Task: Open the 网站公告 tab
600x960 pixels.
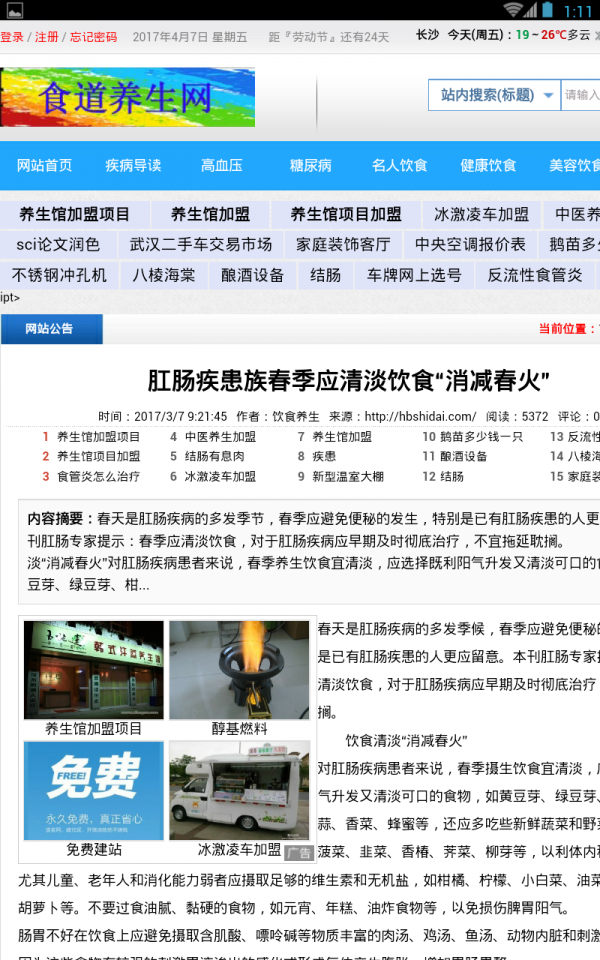Action: pos(50,329)
